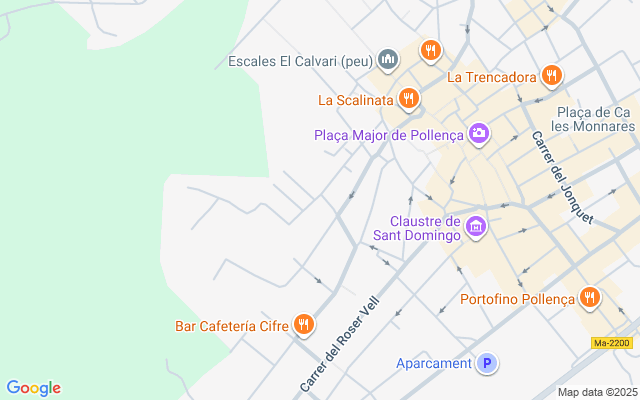Select Claustre de Sant Domingo museum pin
Viewport: 640px width, 400px height.
tap(476, 227)
